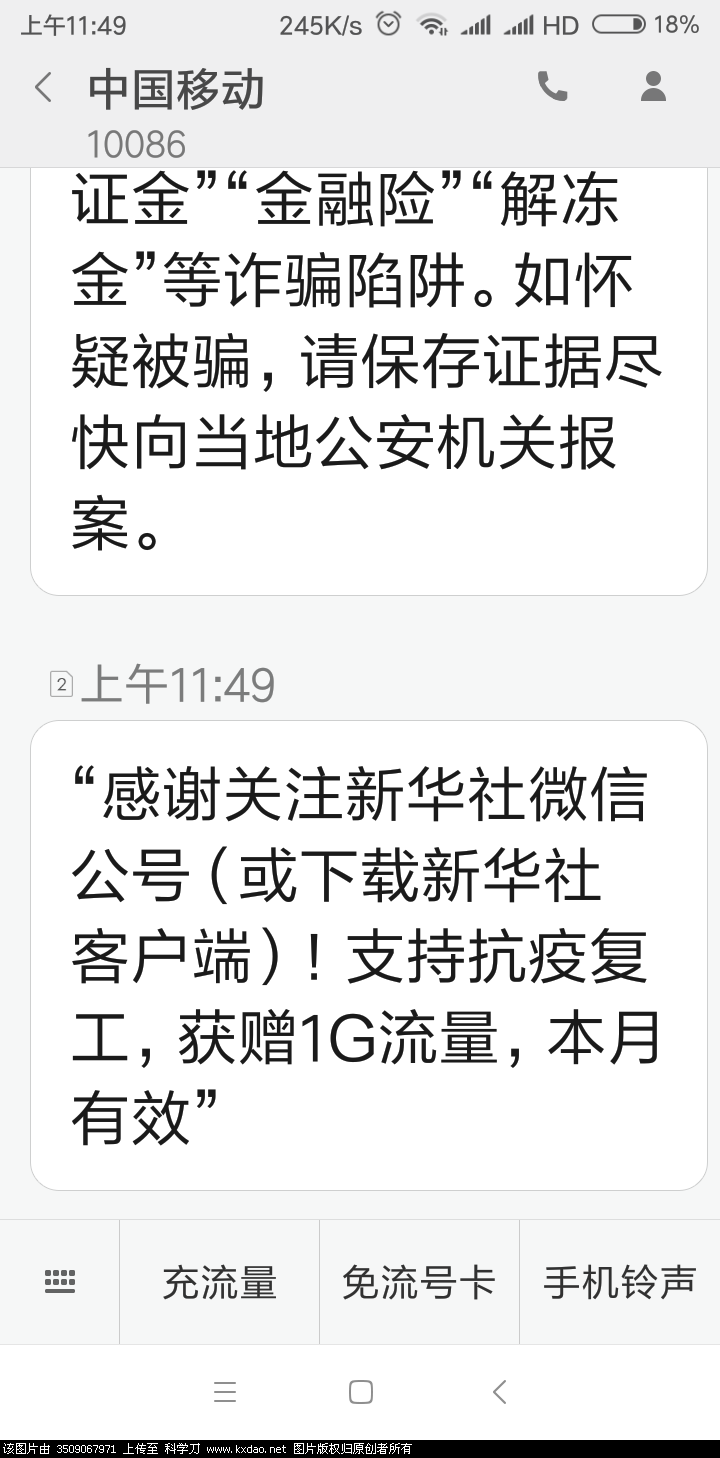The image size is (720, 1458).
Task: Go back from the 中国移动 conversation
Action: point(43,88)
